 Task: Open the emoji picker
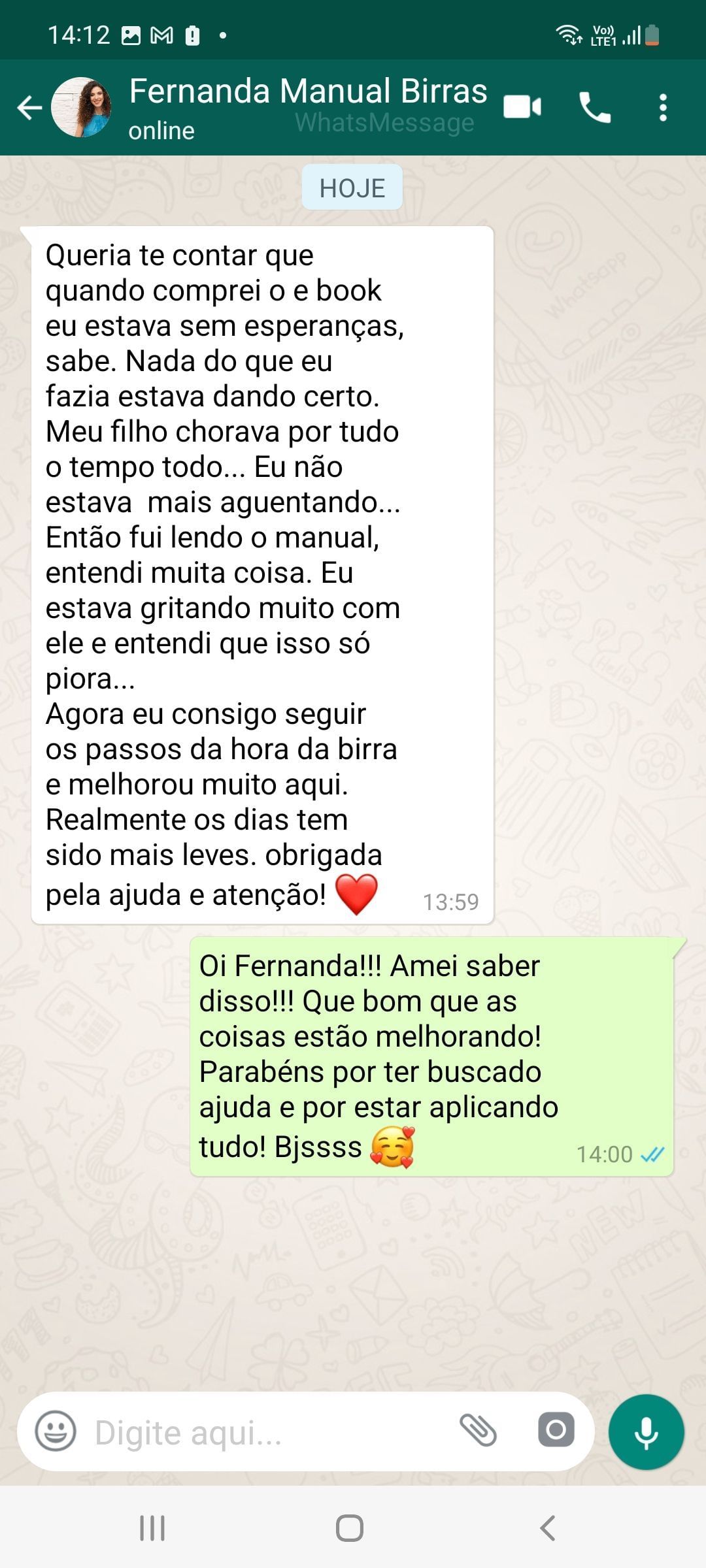pyautogui.click(x=56, y=1431)
